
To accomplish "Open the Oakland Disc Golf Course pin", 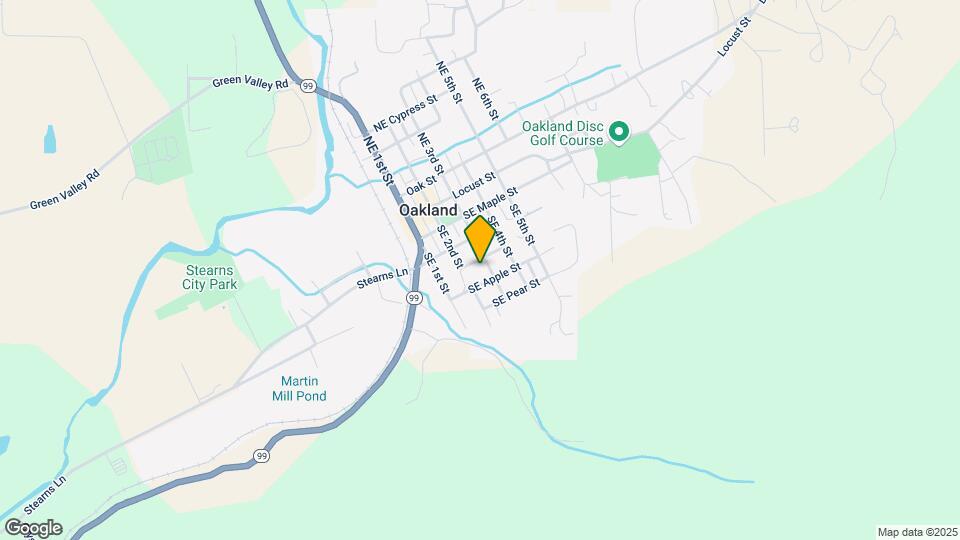I will (619, 132).
